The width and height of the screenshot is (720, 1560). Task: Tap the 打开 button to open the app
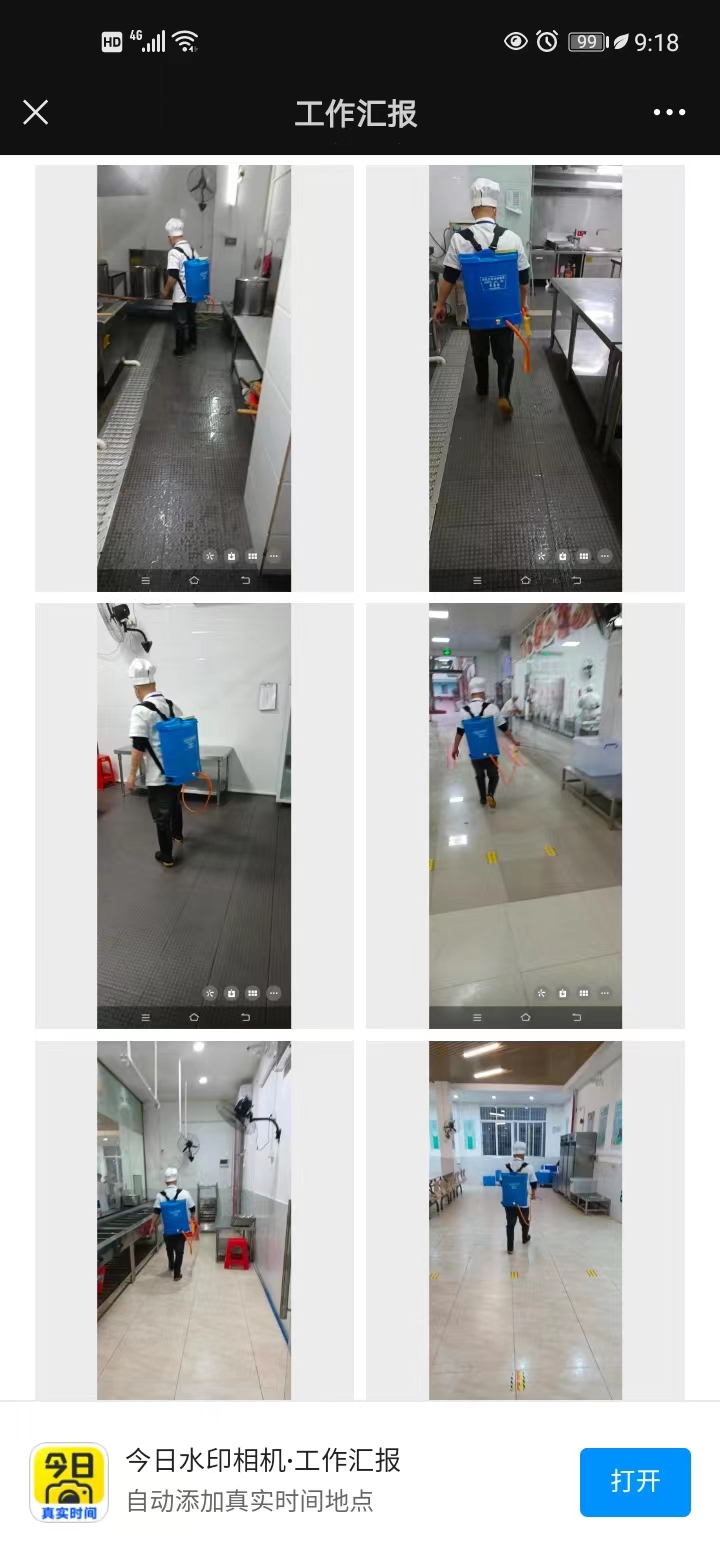[x=635, y=1481]
